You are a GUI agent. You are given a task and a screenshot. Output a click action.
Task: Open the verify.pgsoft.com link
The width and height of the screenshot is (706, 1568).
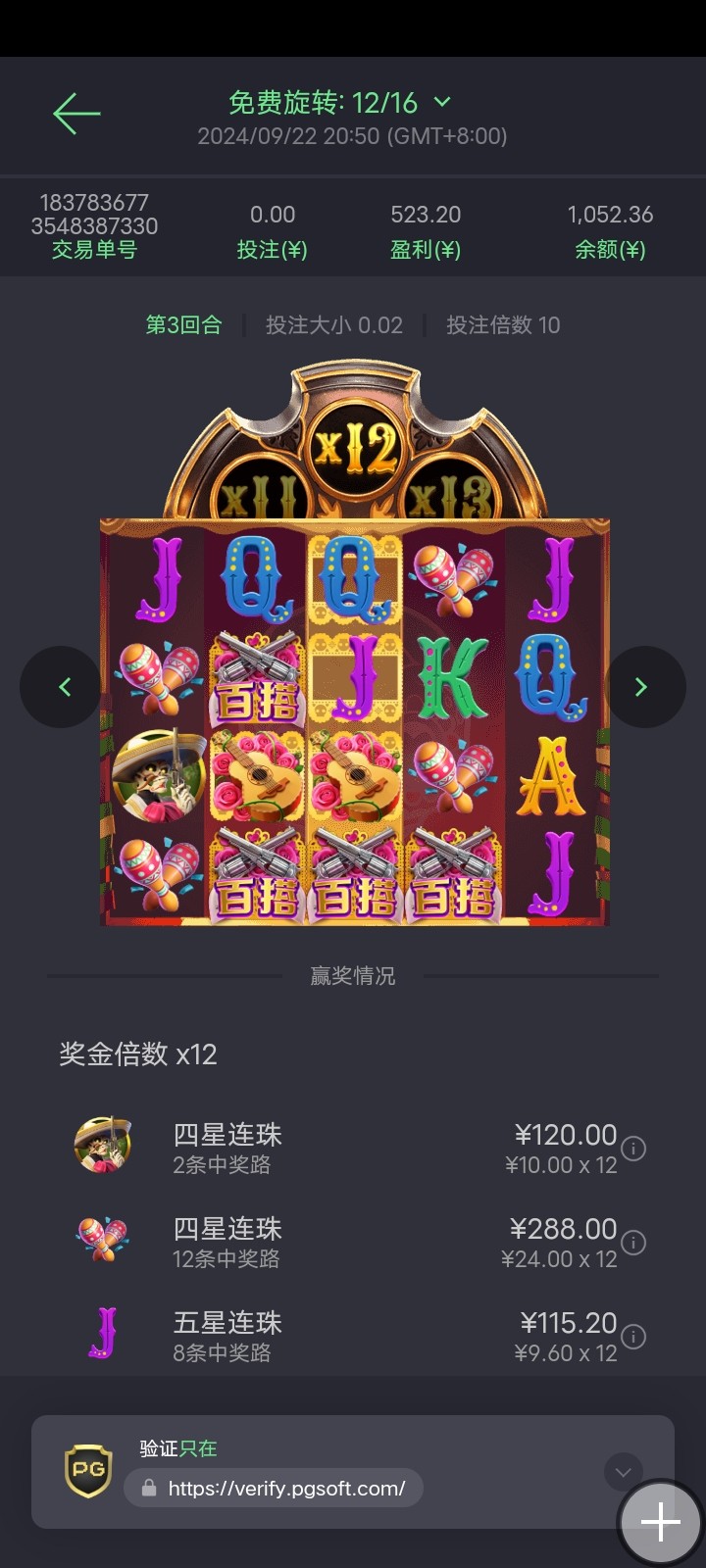(286, 1488)
